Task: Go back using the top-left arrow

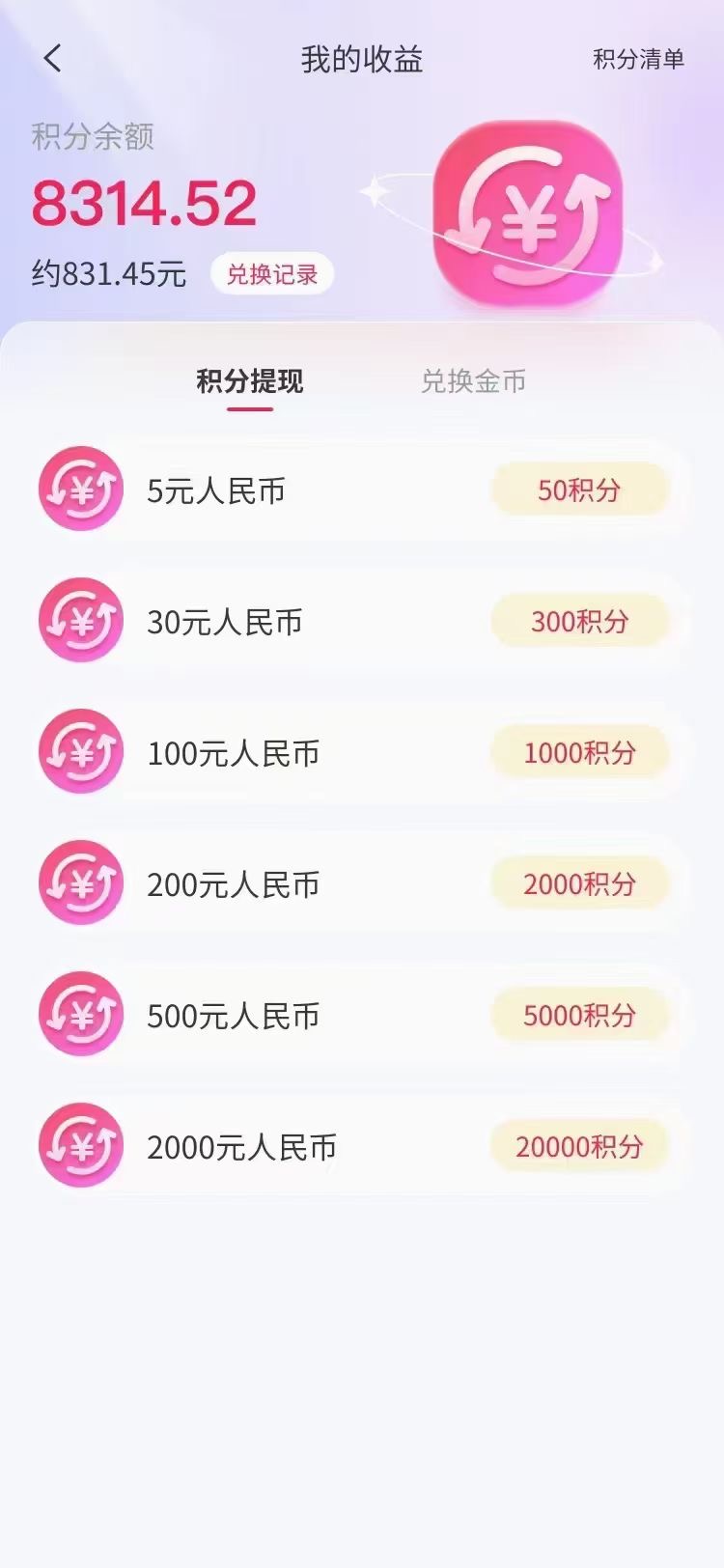Action: [x=53, y=59]
